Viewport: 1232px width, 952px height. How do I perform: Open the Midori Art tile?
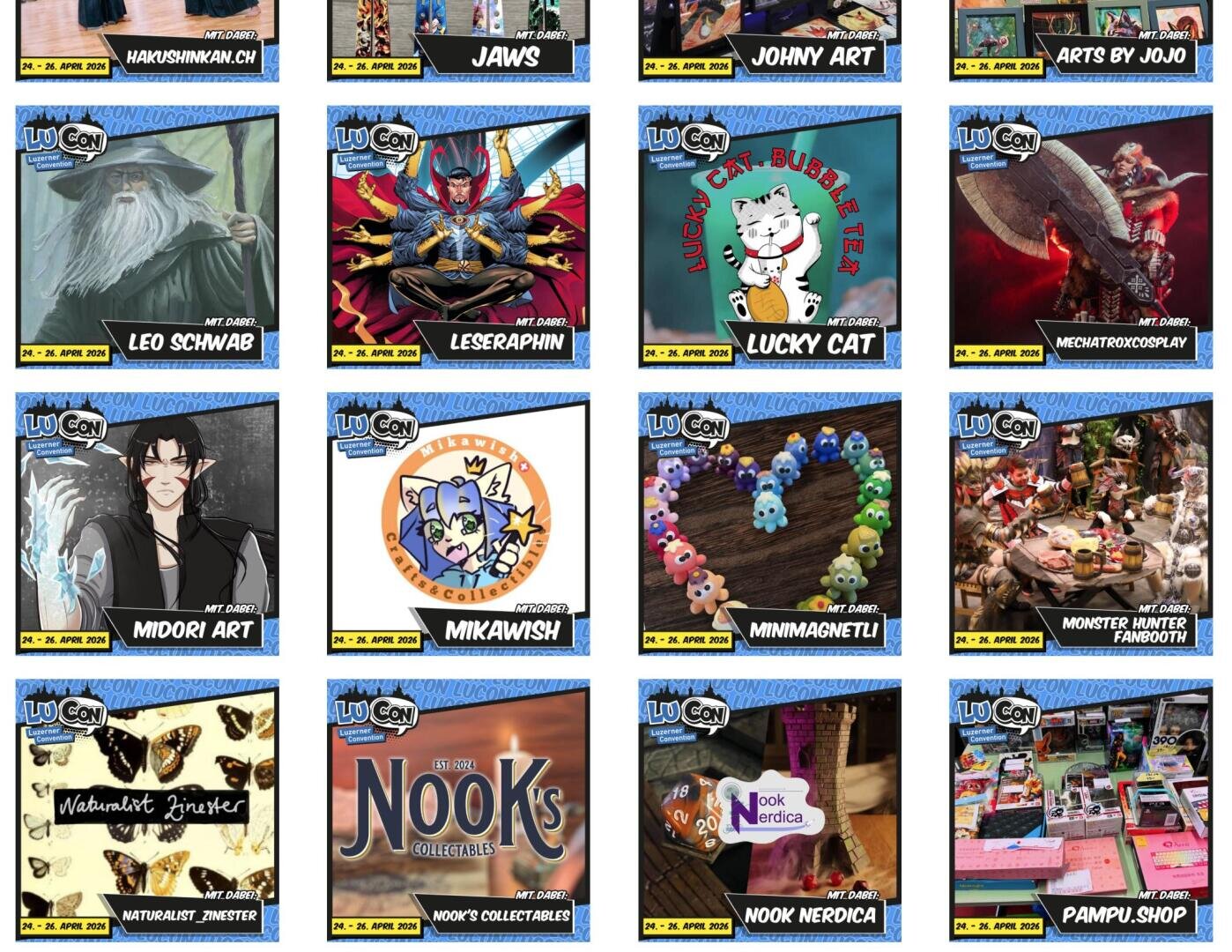coord(147,524)
